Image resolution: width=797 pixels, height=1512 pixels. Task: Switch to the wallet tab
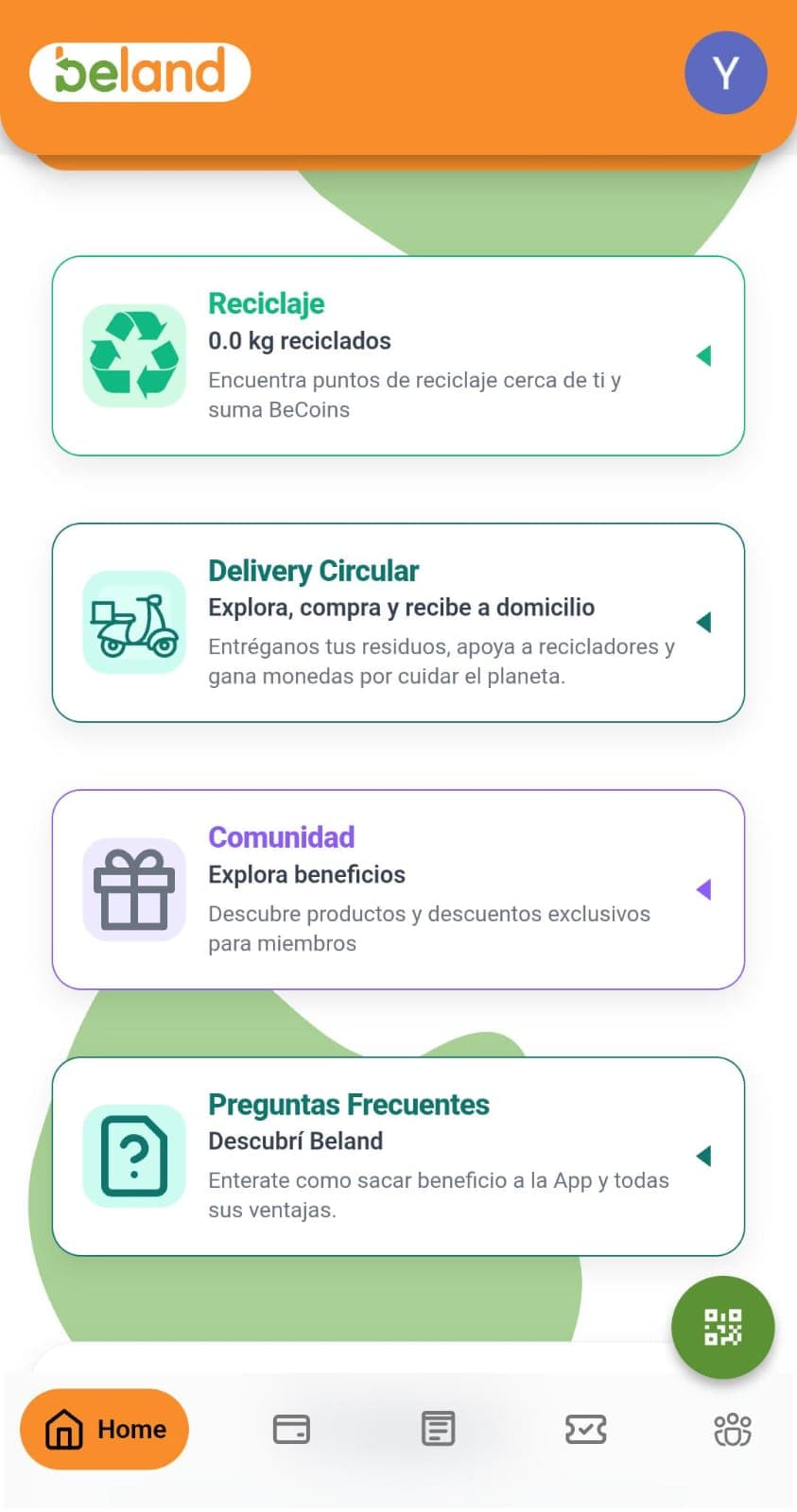click(x=291, y=1429)
